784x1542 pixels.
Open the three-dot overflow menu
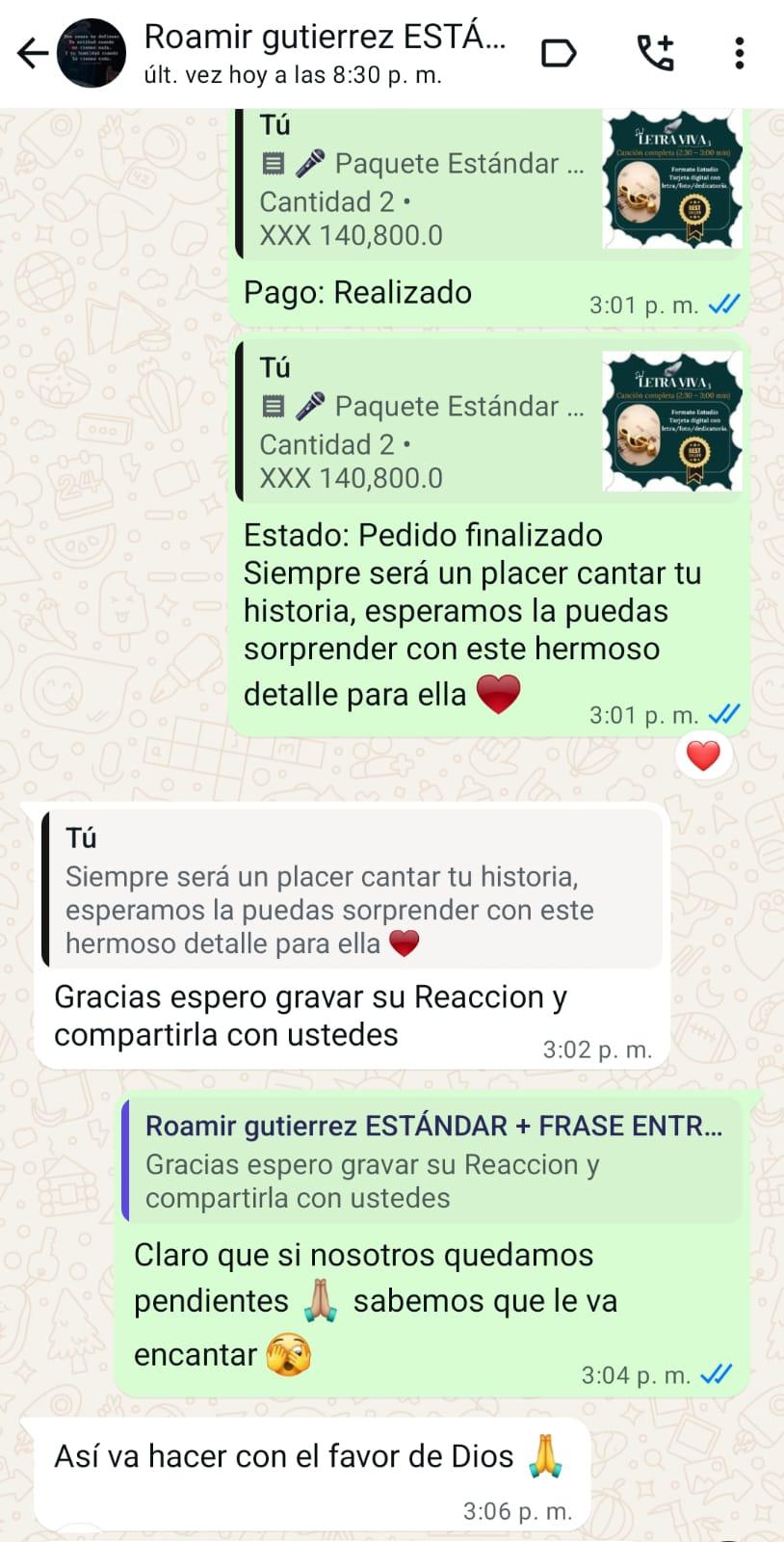pos(740,55)
